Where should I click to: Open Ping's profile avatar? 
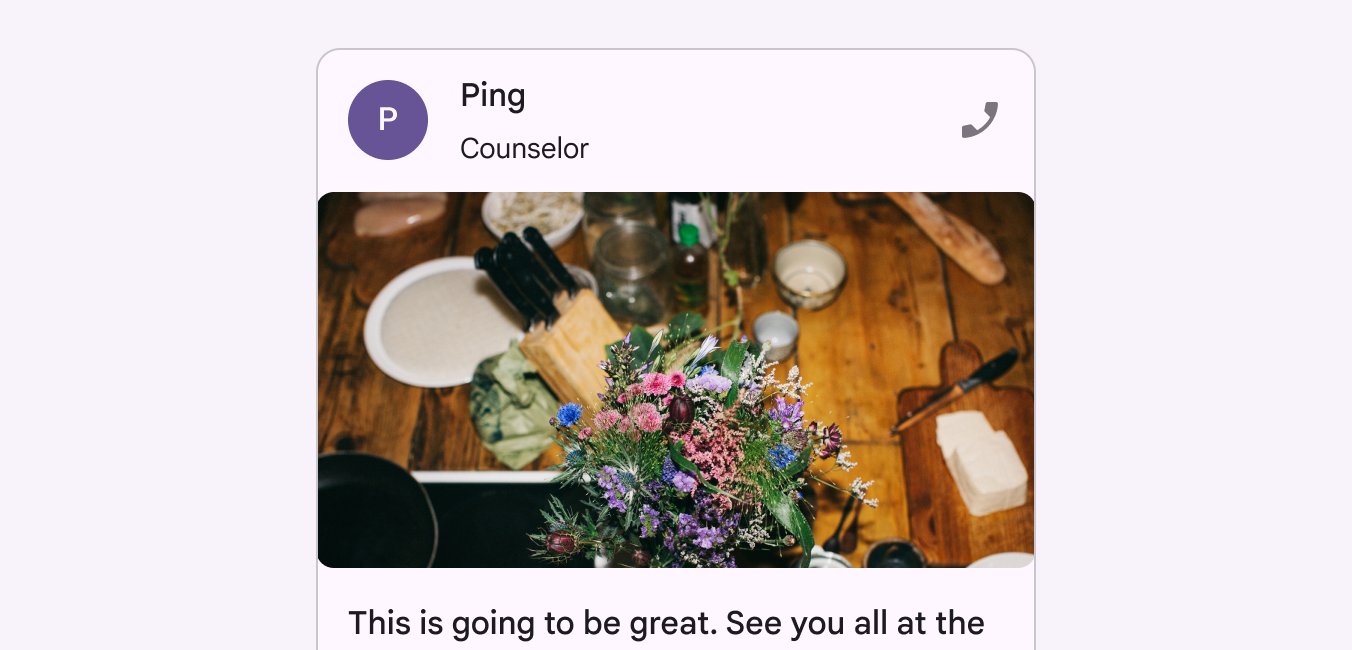pos(388,120)
